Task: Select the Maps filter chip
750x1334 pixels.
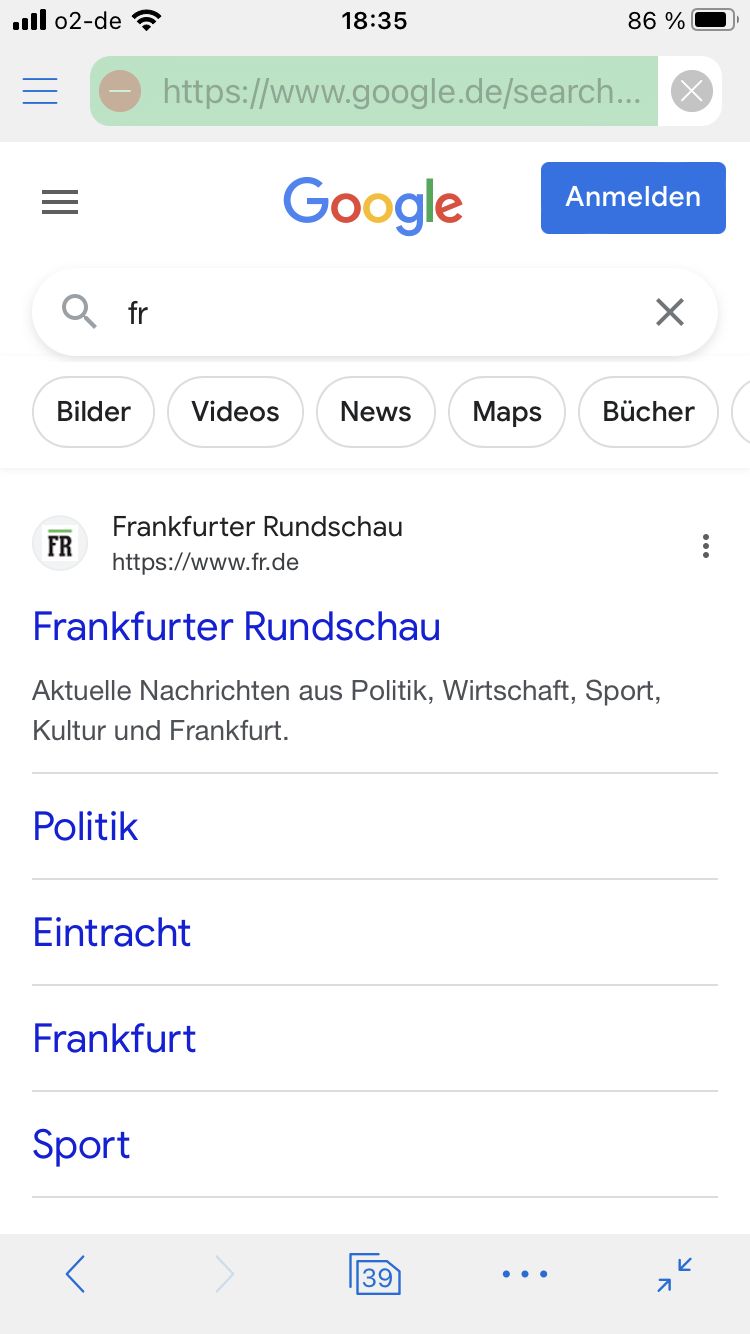Action: [x=507, y=412]
